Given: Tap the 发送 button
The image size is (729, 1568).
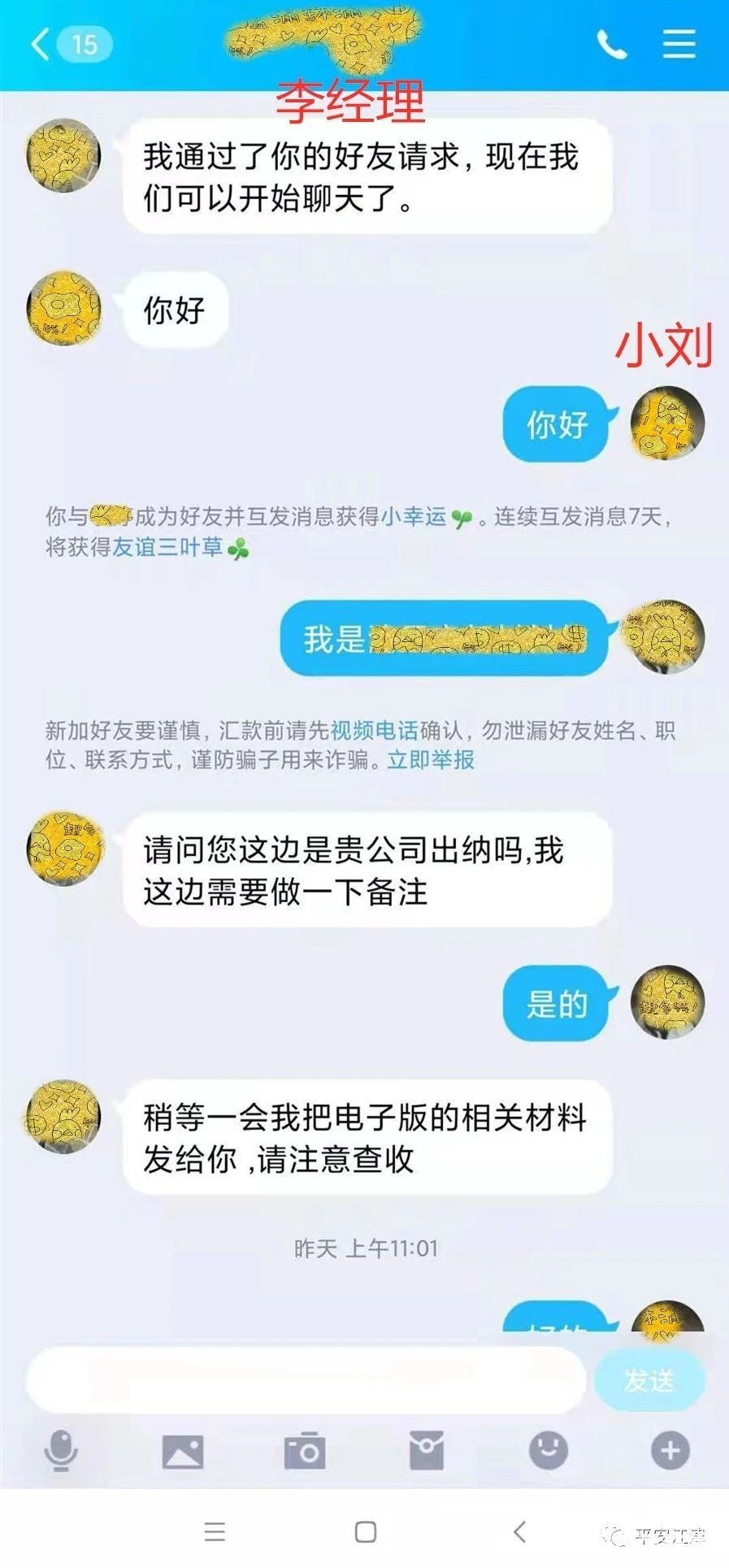Looking at the screenshot, I should [x=649, y=1379].
